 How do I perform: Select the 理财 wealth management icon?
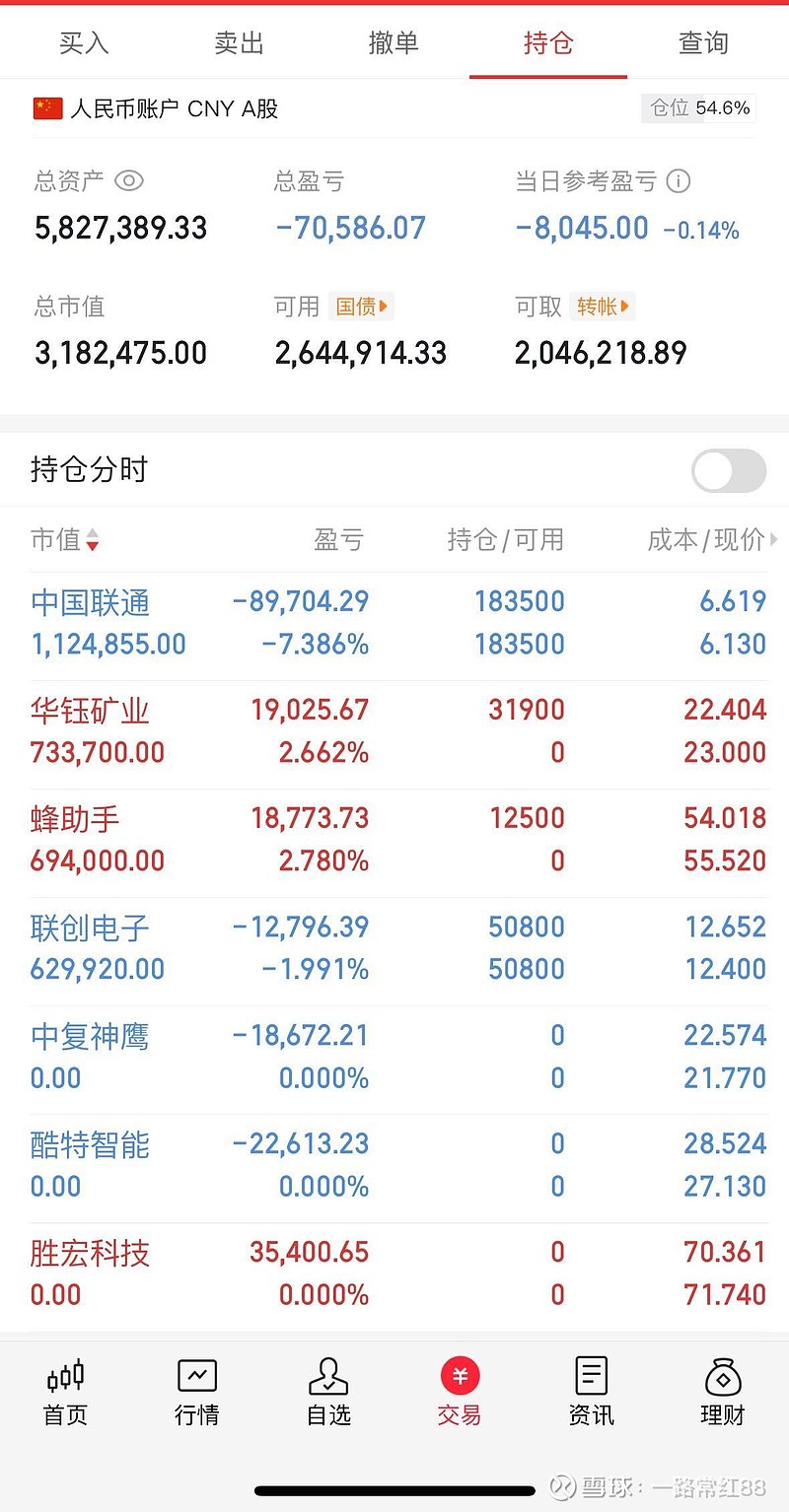click(x=722, y=1390)
